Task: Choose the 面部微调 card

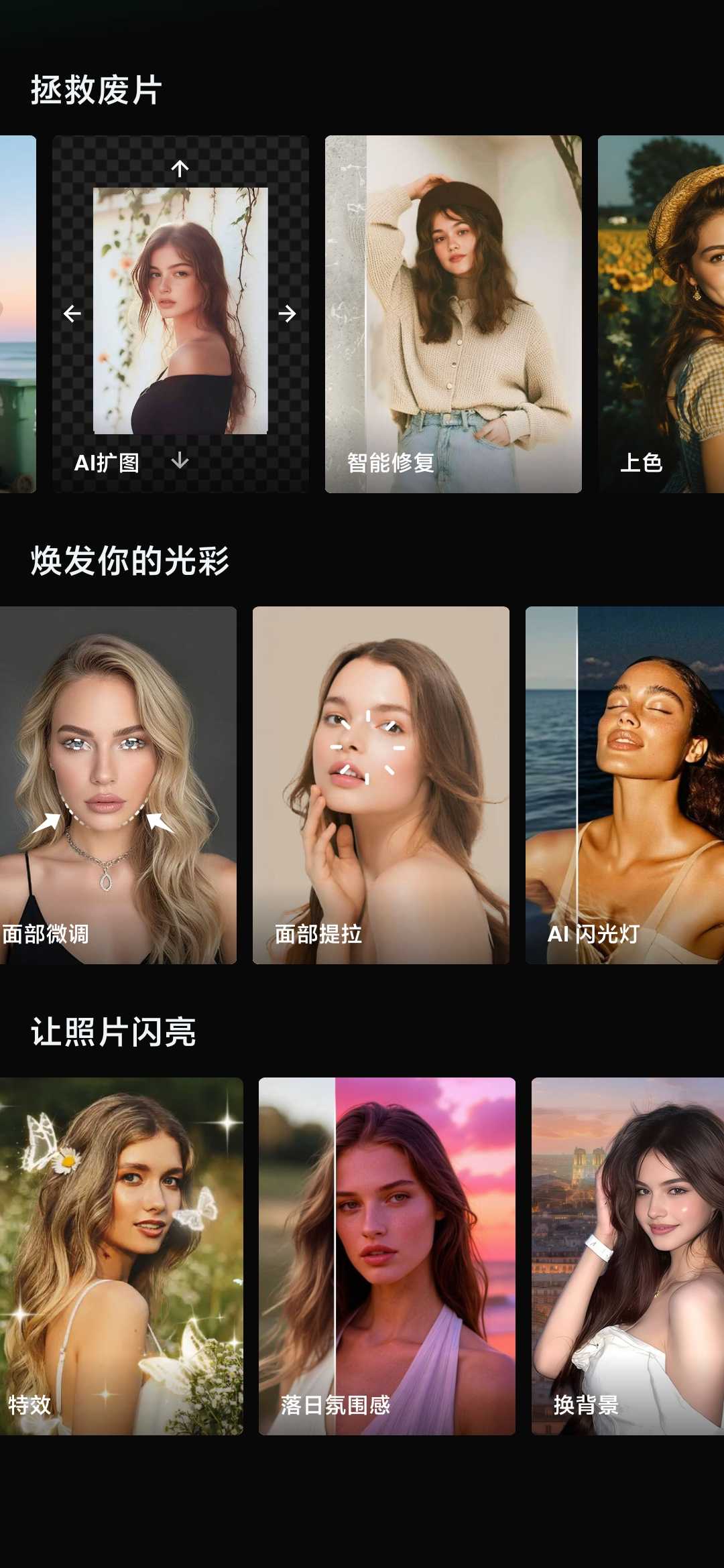Action: (x=118, y=785)
